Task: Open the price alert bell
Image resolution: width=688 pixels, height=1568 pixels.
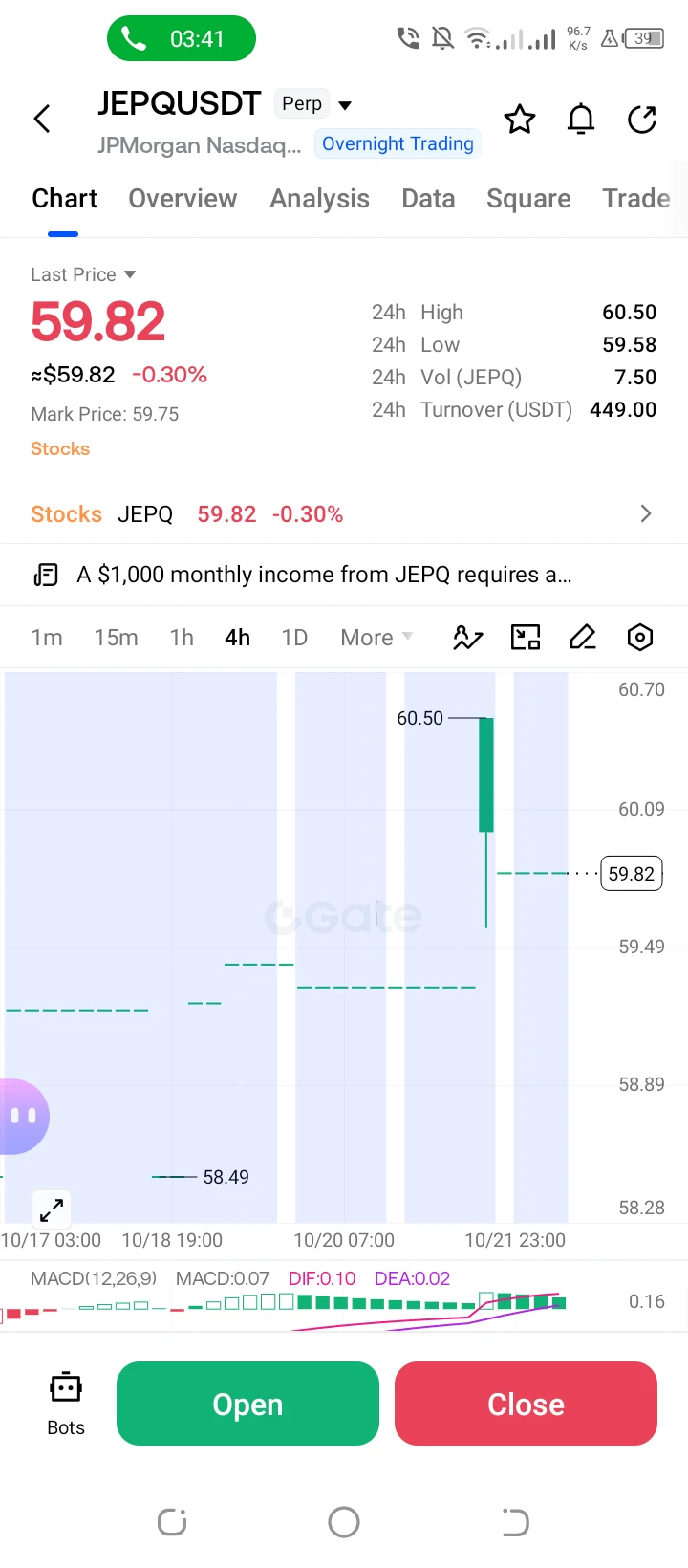Action: coord(581,120)
